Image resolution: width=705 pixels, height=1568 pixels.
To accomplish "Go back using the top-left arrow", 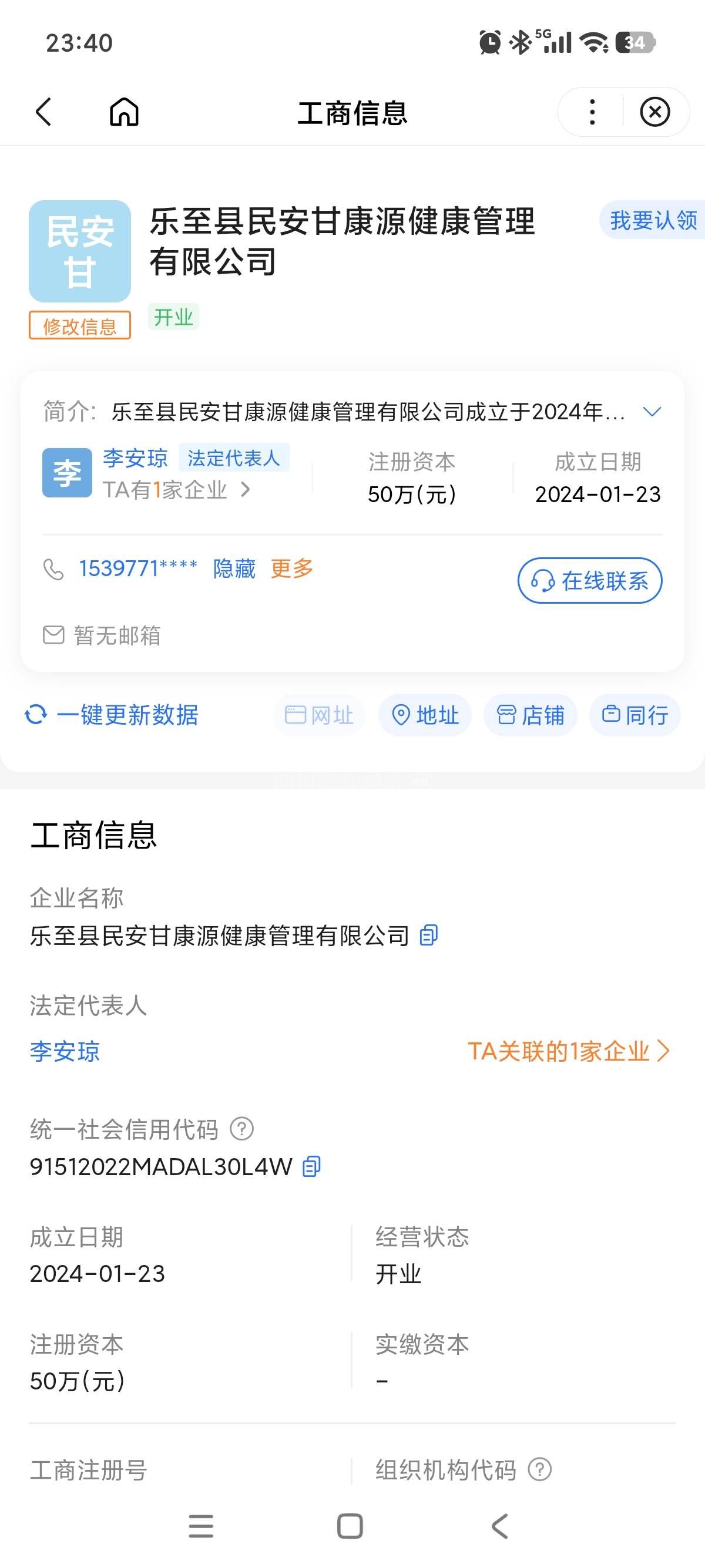I will (44, 112).
